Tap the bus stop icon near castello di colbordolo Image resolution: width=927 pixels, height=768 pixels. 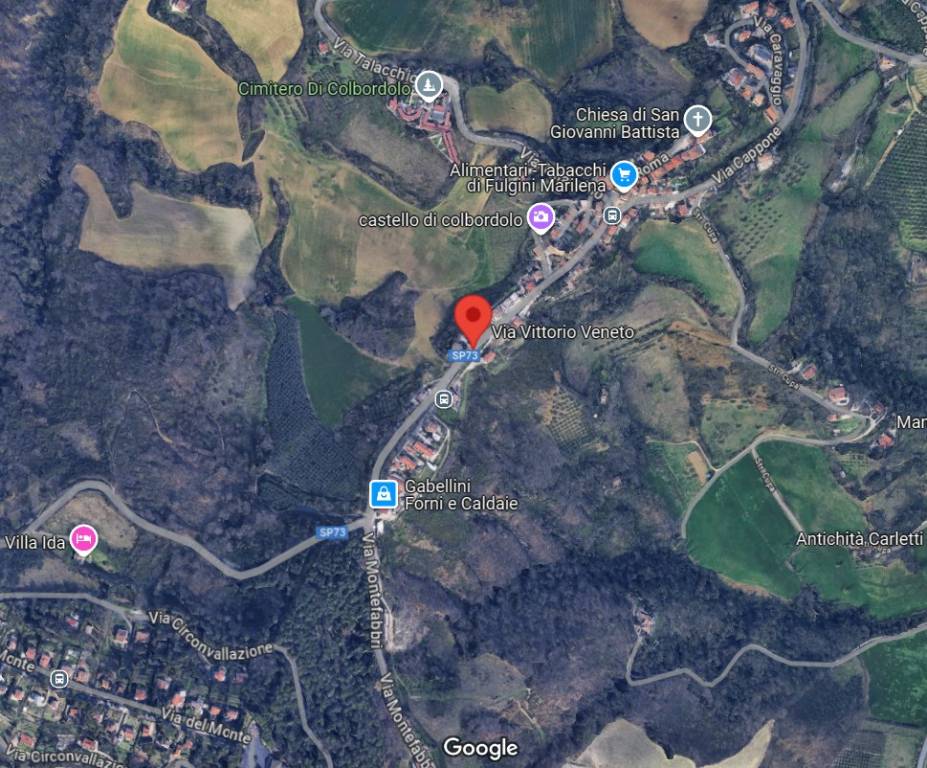[612, 215]
